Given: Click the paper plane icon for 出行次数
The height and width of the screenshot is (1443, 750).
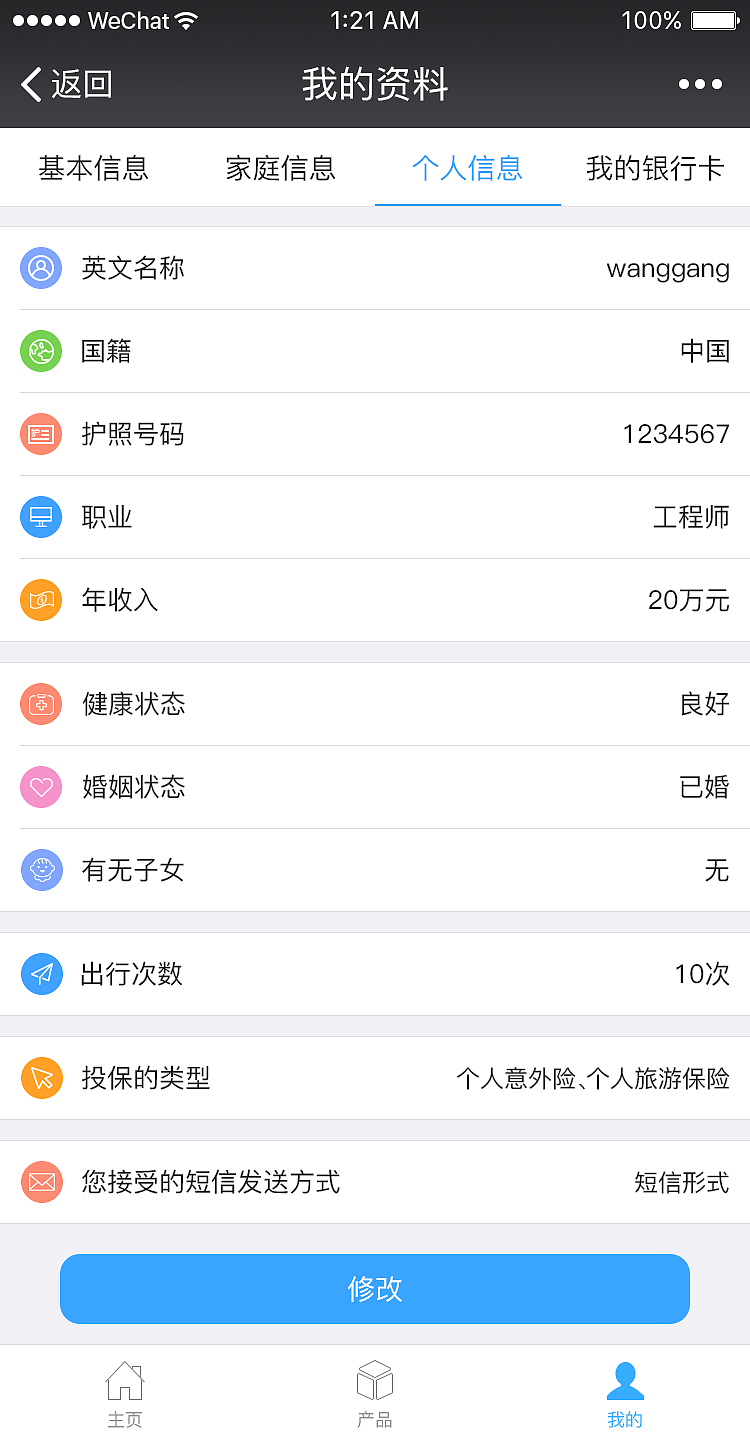Looking at the screenshot, I should 41,974.
